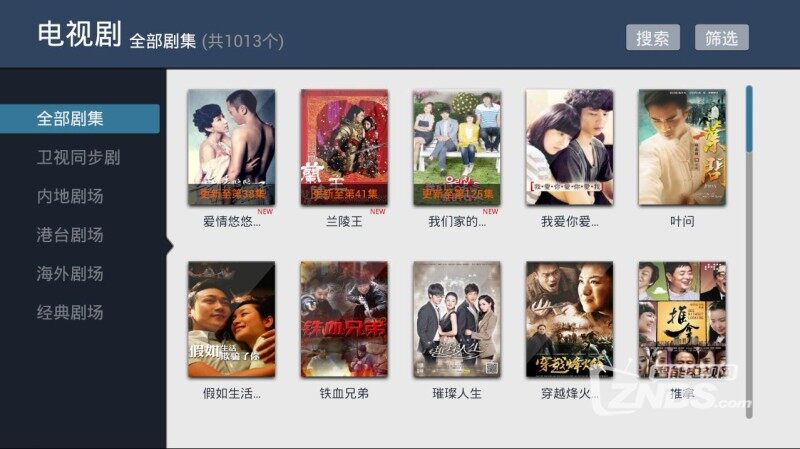The image size is (800, 449).
Task: Open the 筛选 filter button
Action: click(x=721, y=38)
